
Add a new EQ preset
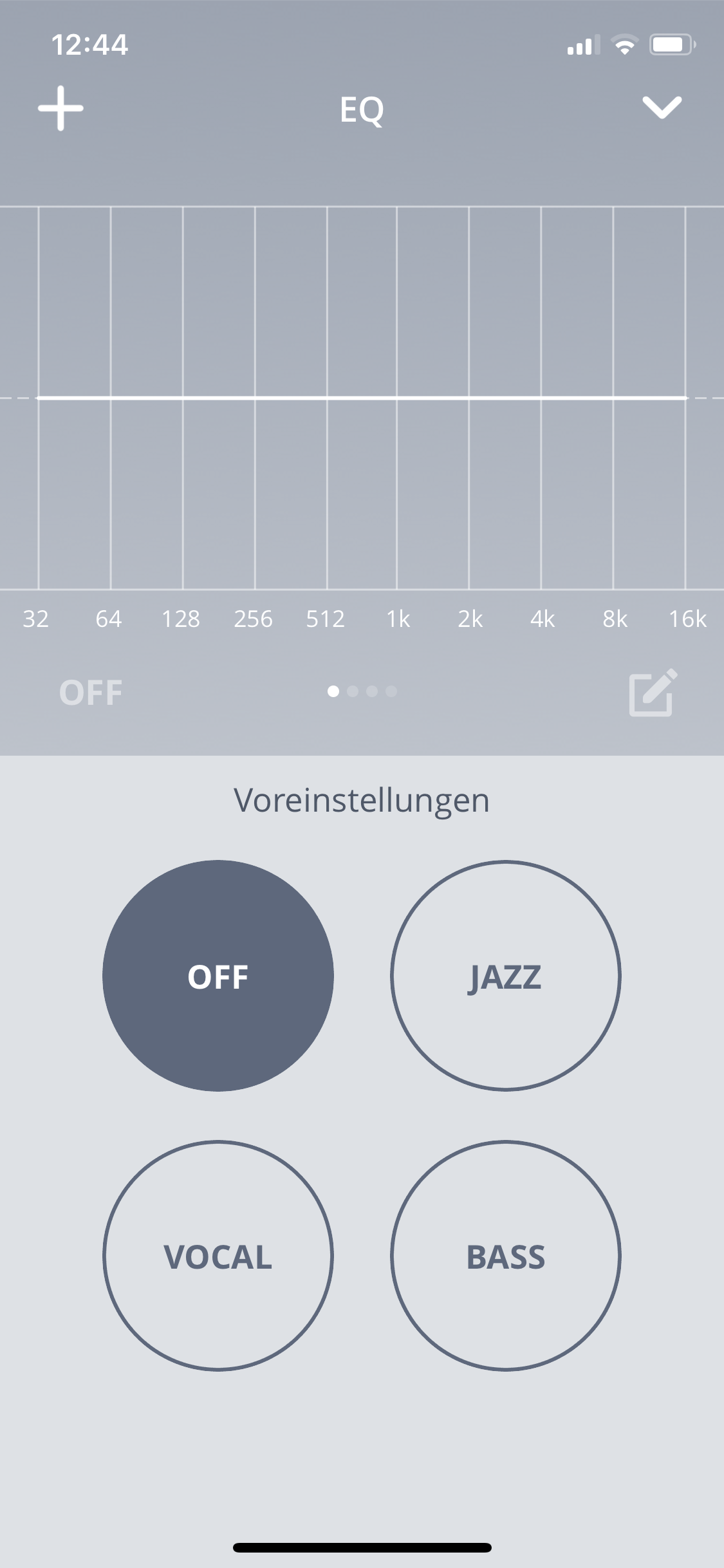(x=60, y=108)
